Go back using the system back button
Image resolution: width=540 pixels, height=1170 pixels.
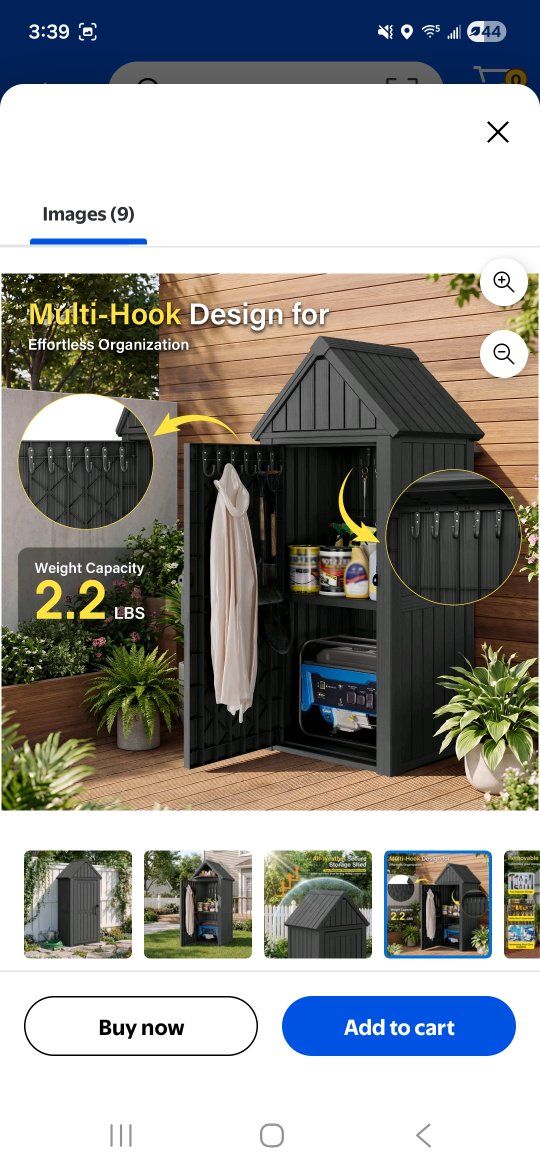(x=423, y=1136)
